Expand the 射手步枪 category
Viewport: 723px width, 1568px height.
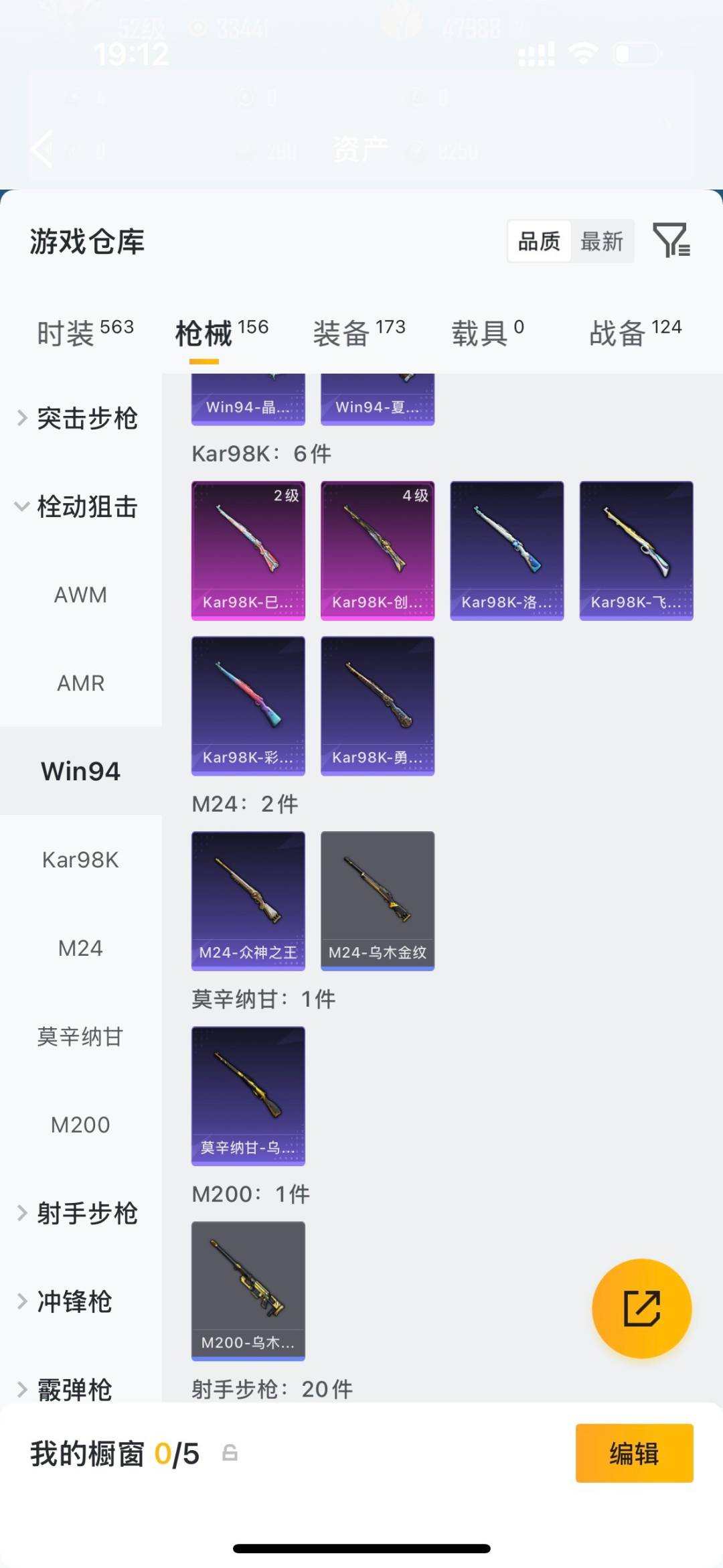[x=87, y=1212]
